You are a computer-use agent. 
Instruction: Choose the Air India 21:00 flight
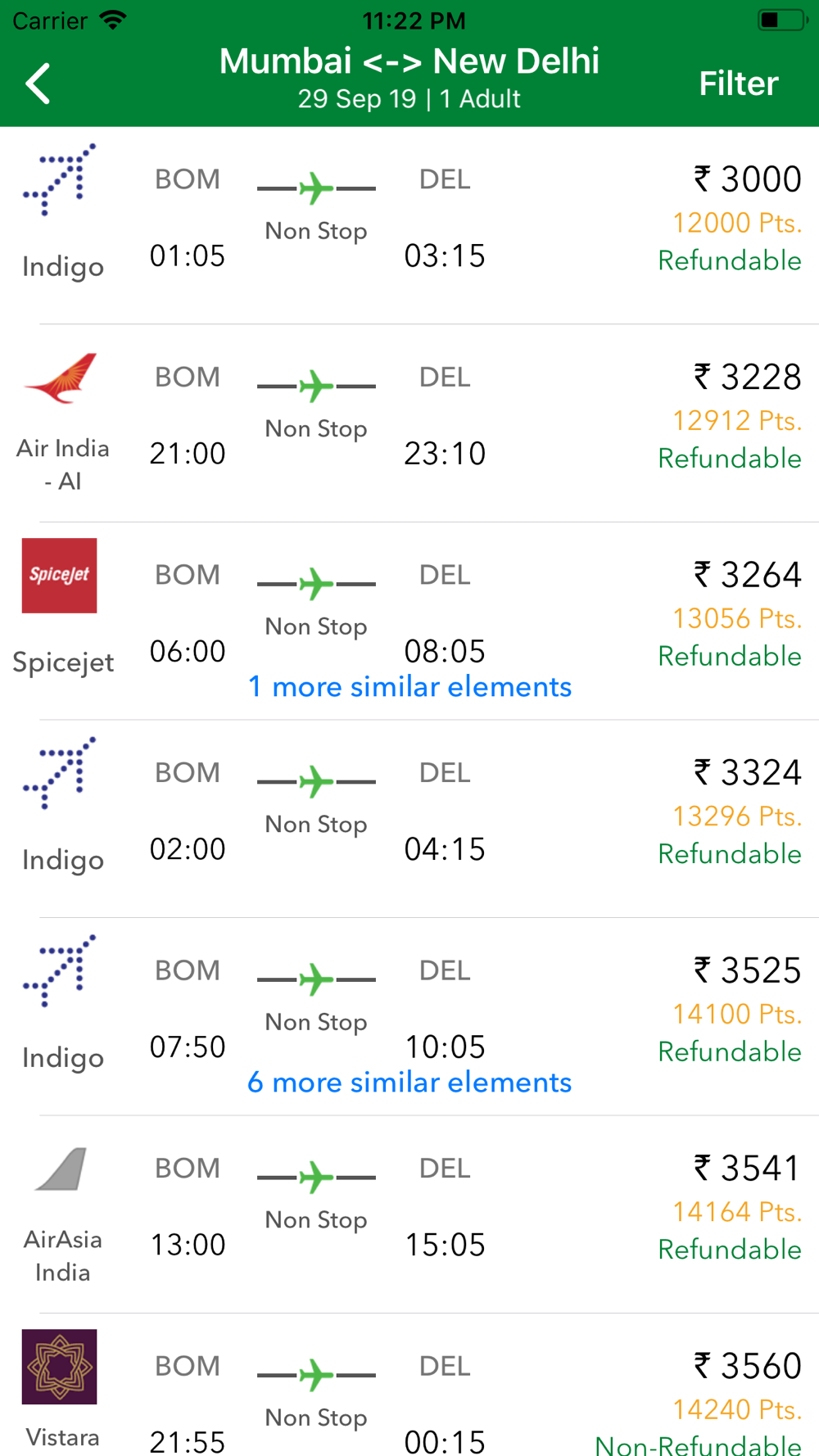click(409, 423)
